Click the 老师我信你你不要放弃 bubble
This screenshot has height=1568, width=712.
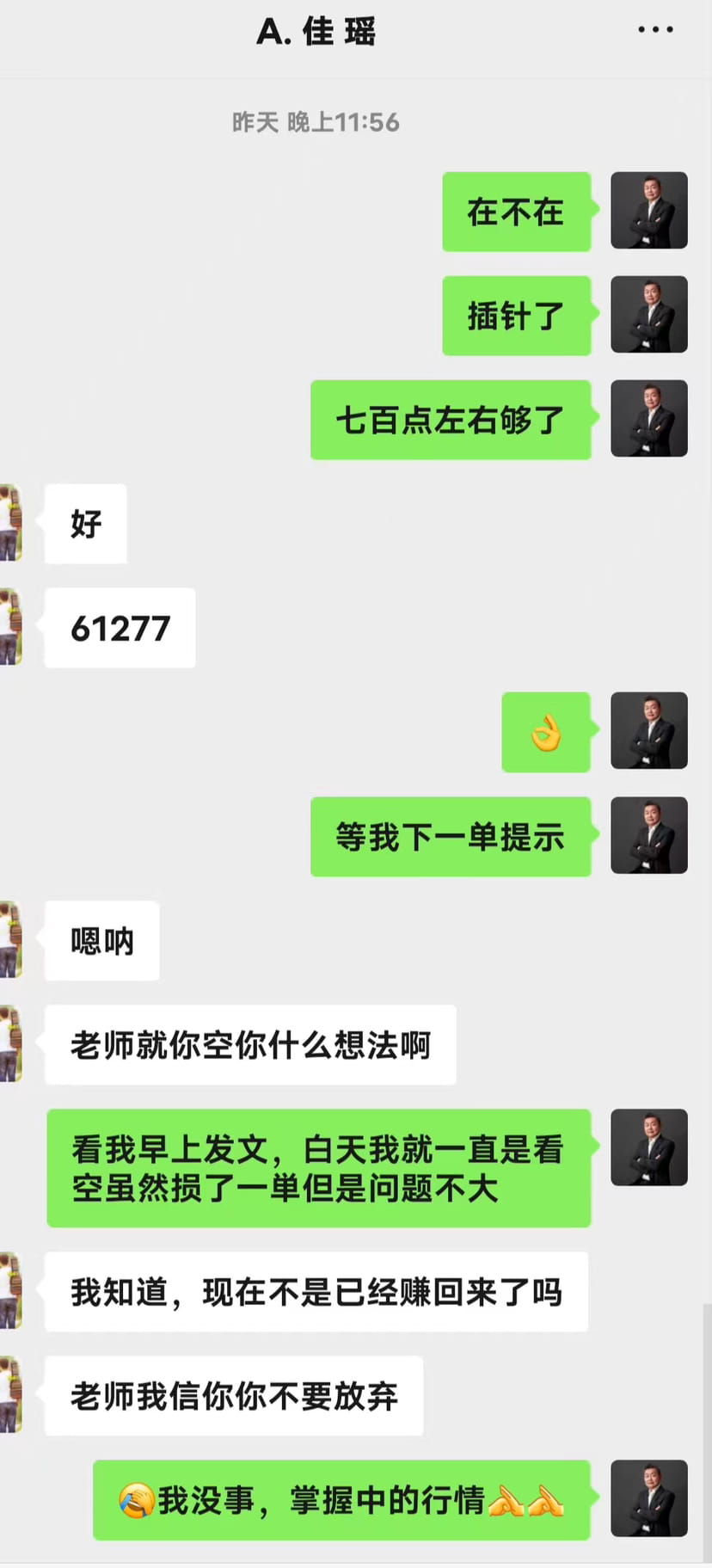(x=232, y=1395)
